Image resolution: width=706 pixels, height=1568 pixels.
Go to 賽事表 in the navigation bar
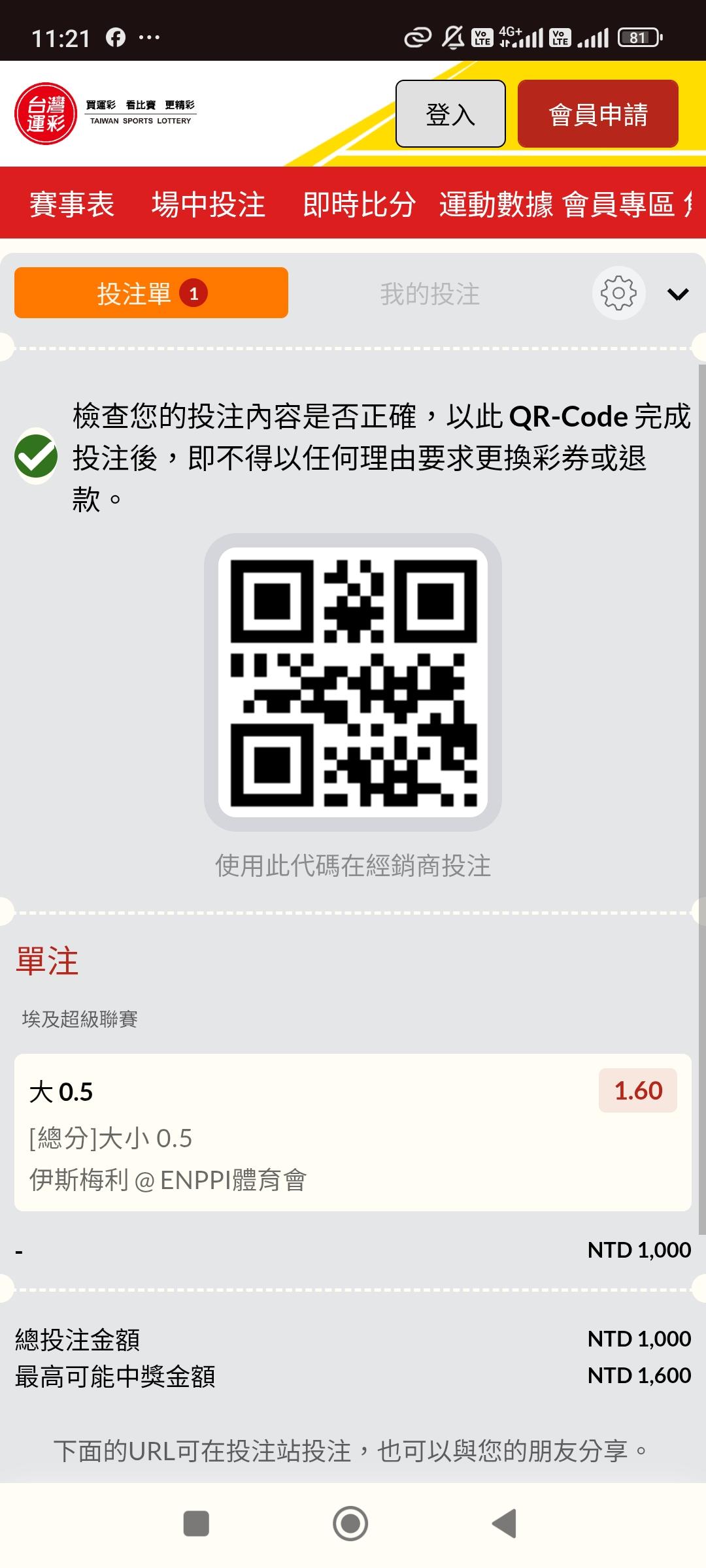pyautogui.click(x=72, y=204)
